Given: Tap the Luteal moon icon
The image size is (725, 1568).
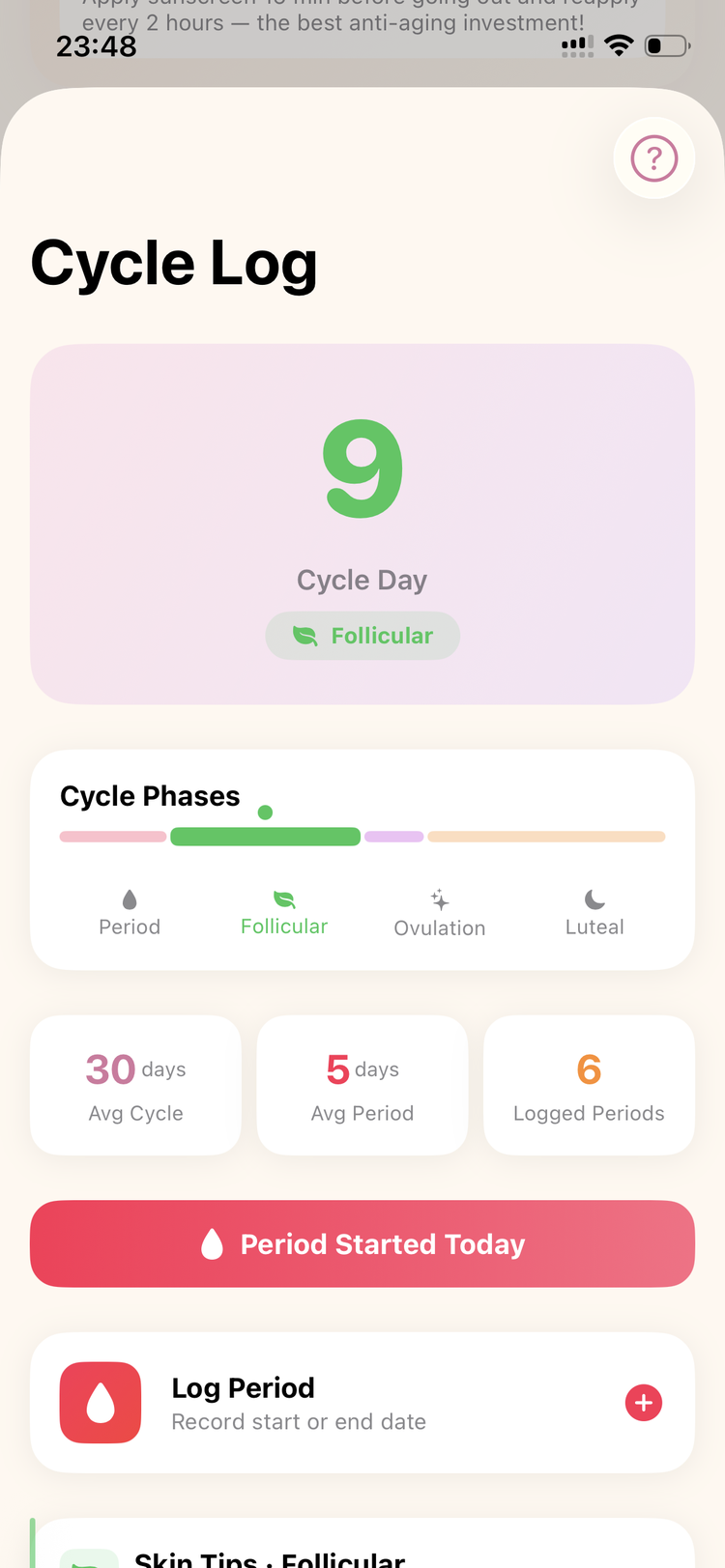Looking at the screenshot, I should click(x=594, y=898).
